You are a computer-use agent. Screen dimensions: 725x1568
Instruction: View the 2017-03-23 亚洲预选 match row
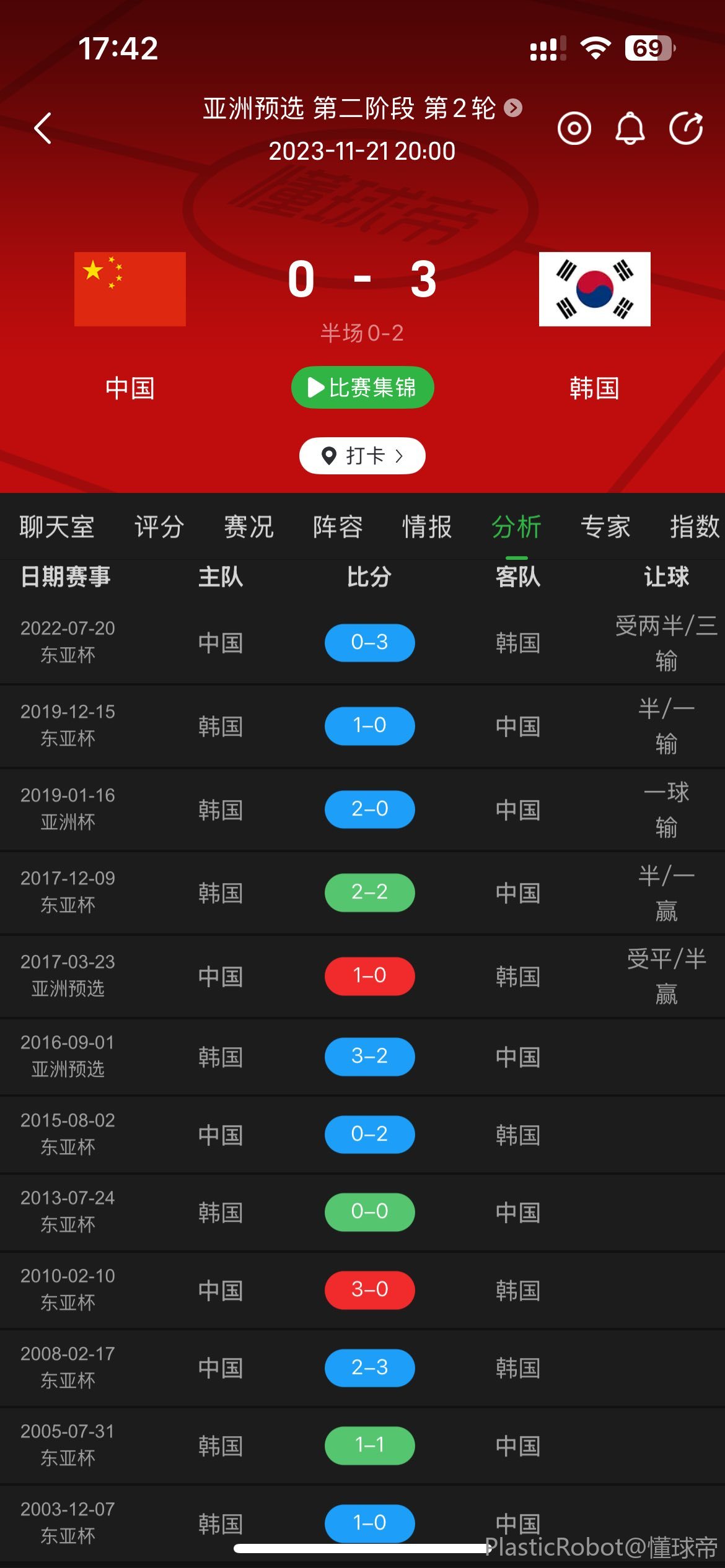[362, 976]
